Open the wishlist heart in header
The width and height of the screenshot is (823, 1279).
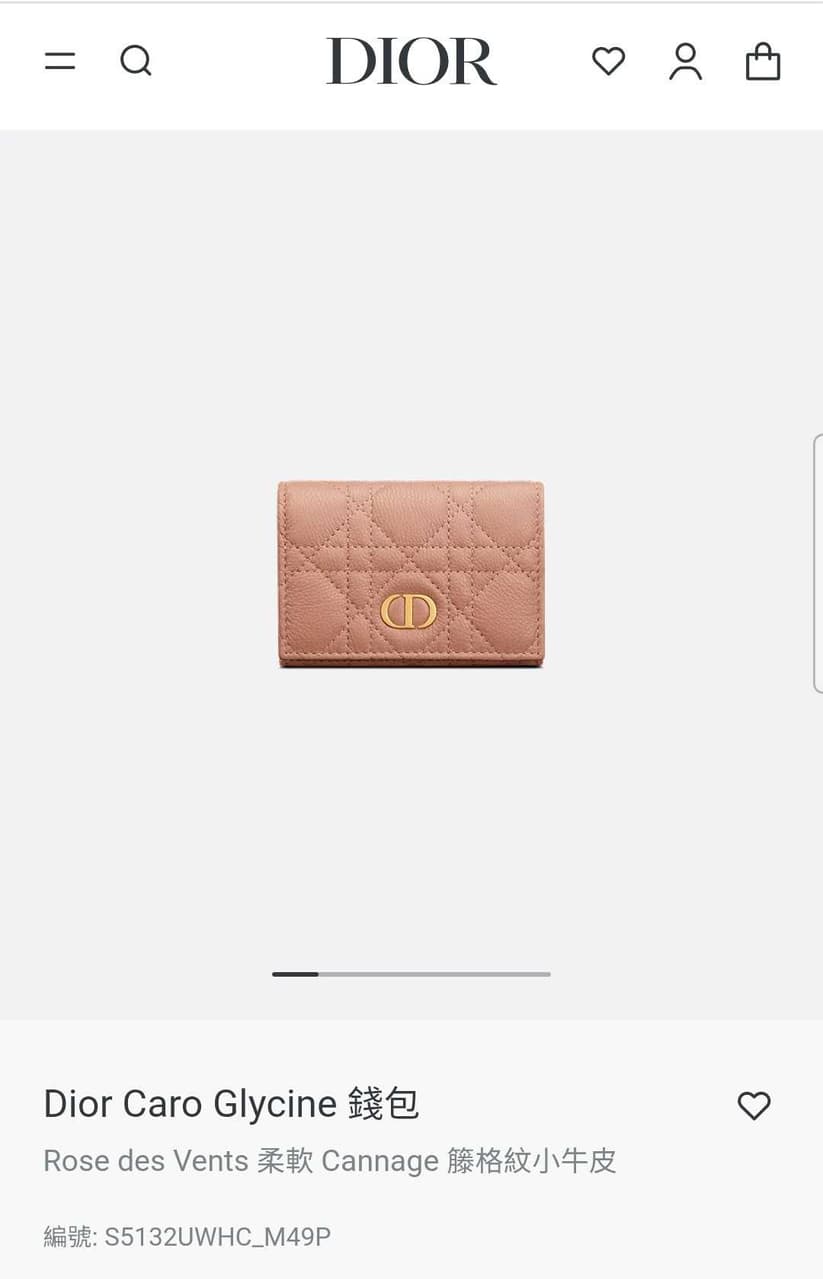(608, 62)
